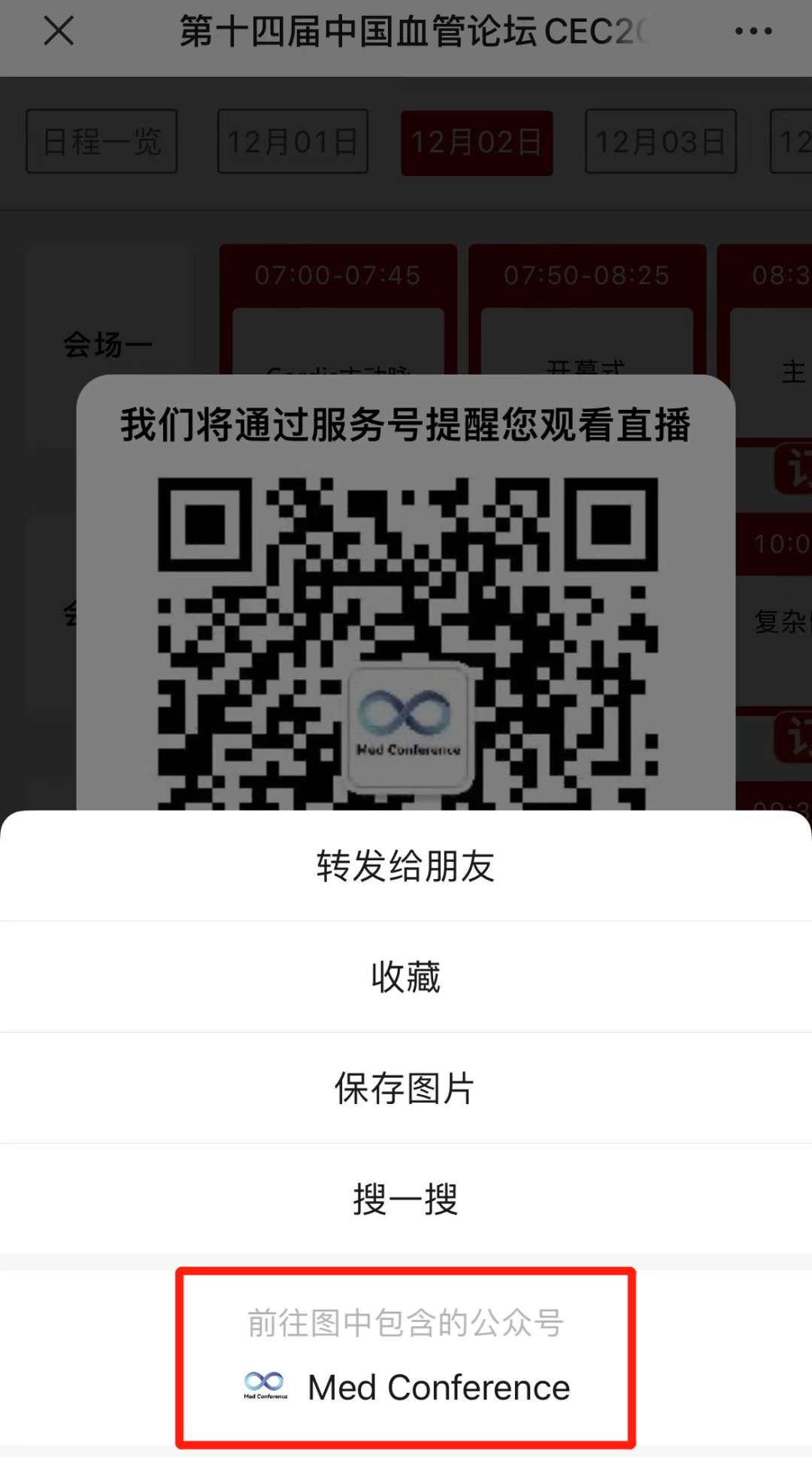The height and width of the screenshot is (1477, 812).
Task: View the 12月03日 agenda tab
Action: tap(660, 143)
